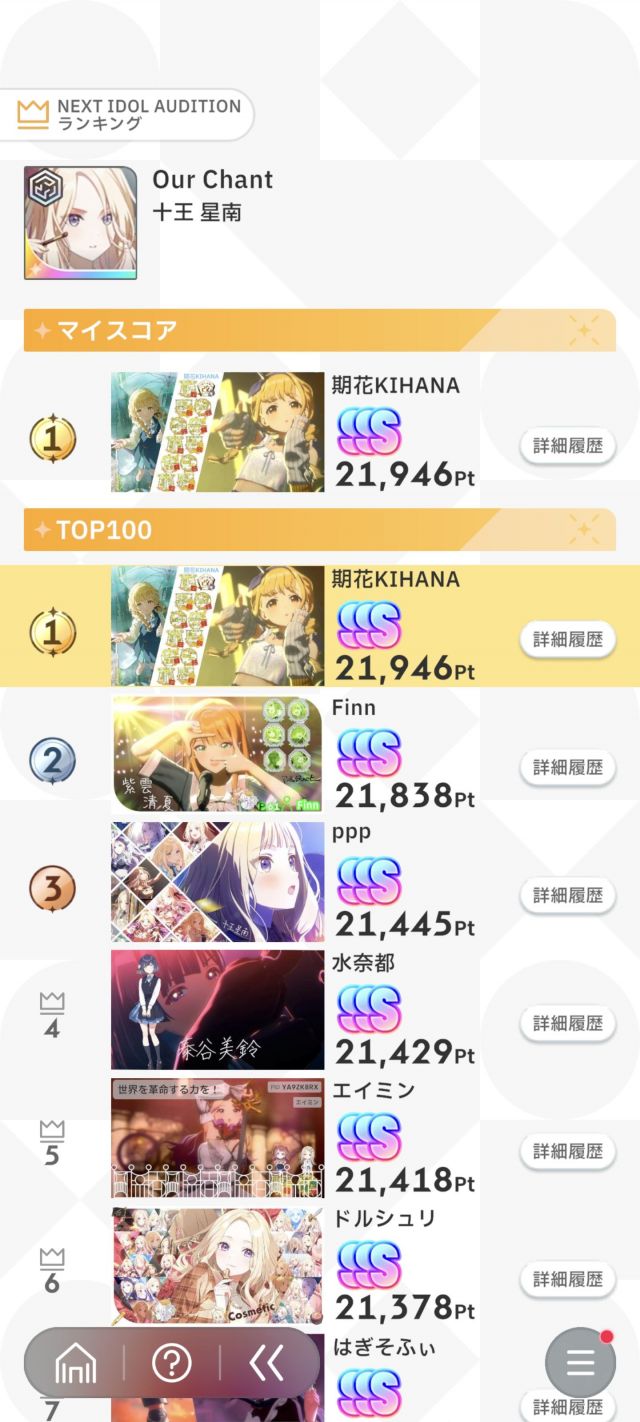Tap the 十王 星南 song jacket icon
Viewport: 640px width, 1422px height.
coord(80,223)
